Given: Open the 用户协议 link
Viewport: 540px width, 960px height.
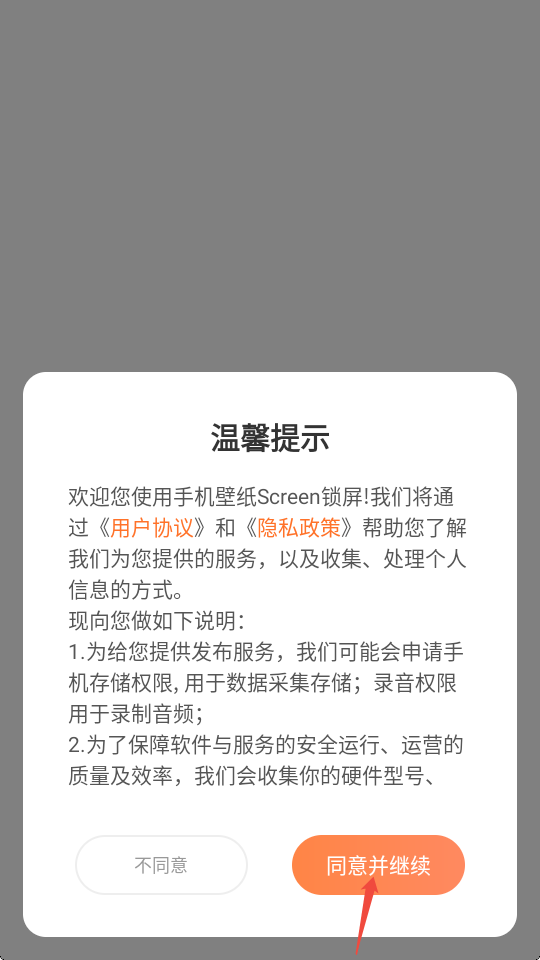Looking at the screenshot, I should click(152, 528).
